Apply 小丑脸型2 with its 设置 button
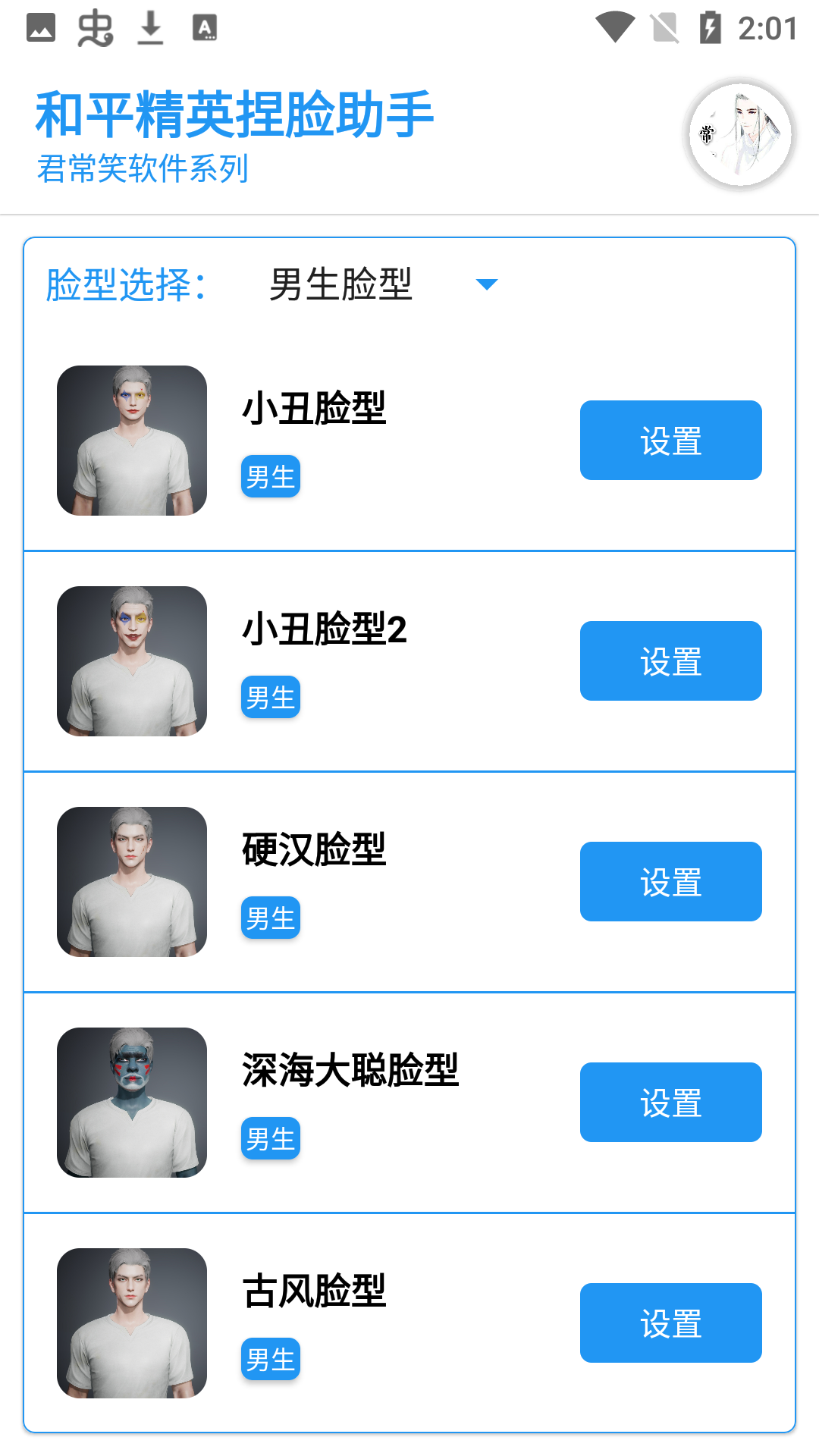819x1456 pixels. pyautogui.click(x=670, y=661)
